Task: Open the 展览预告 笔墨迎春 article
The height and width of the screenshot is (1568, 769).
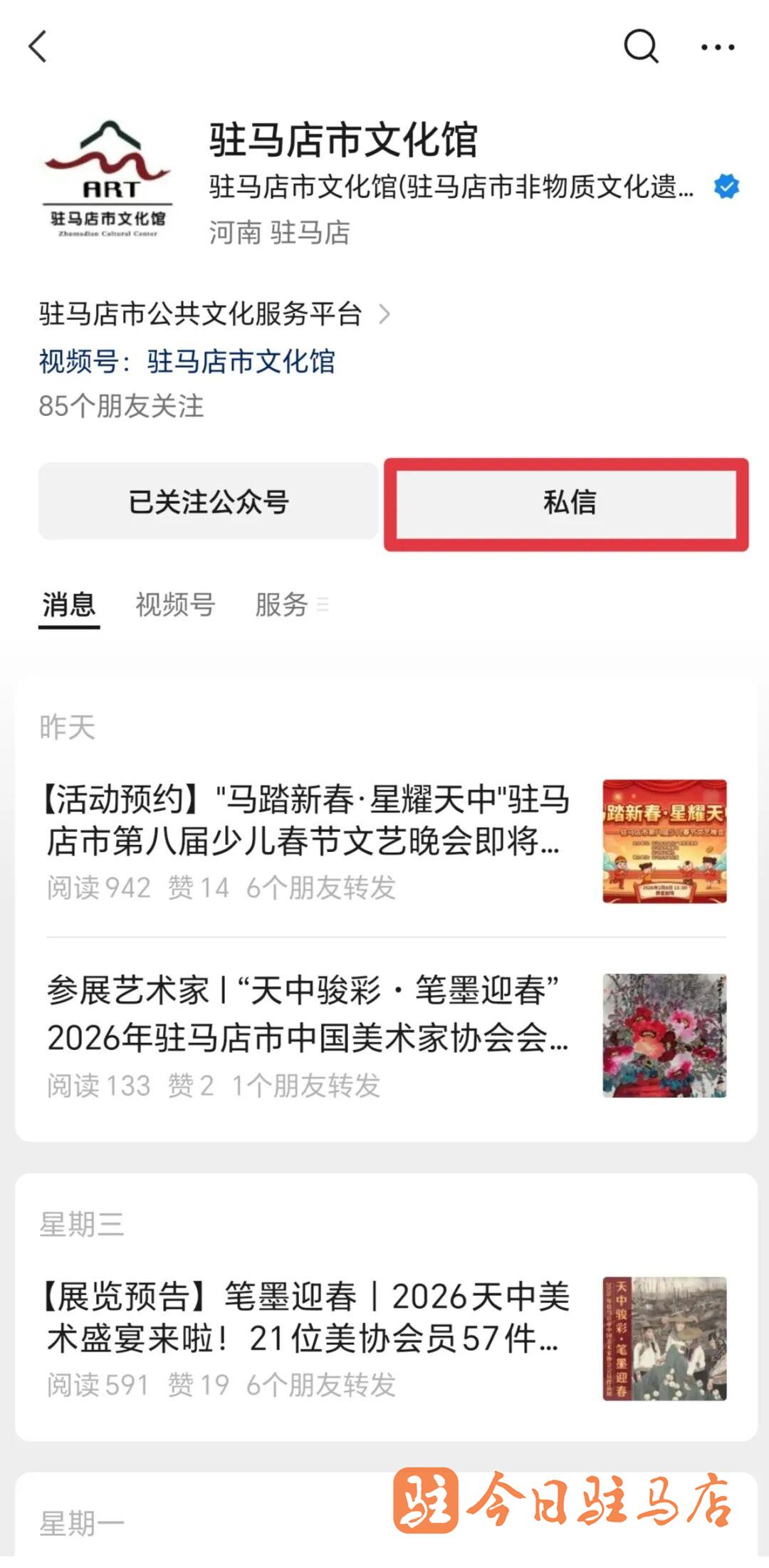Action: click(308, 1318)
